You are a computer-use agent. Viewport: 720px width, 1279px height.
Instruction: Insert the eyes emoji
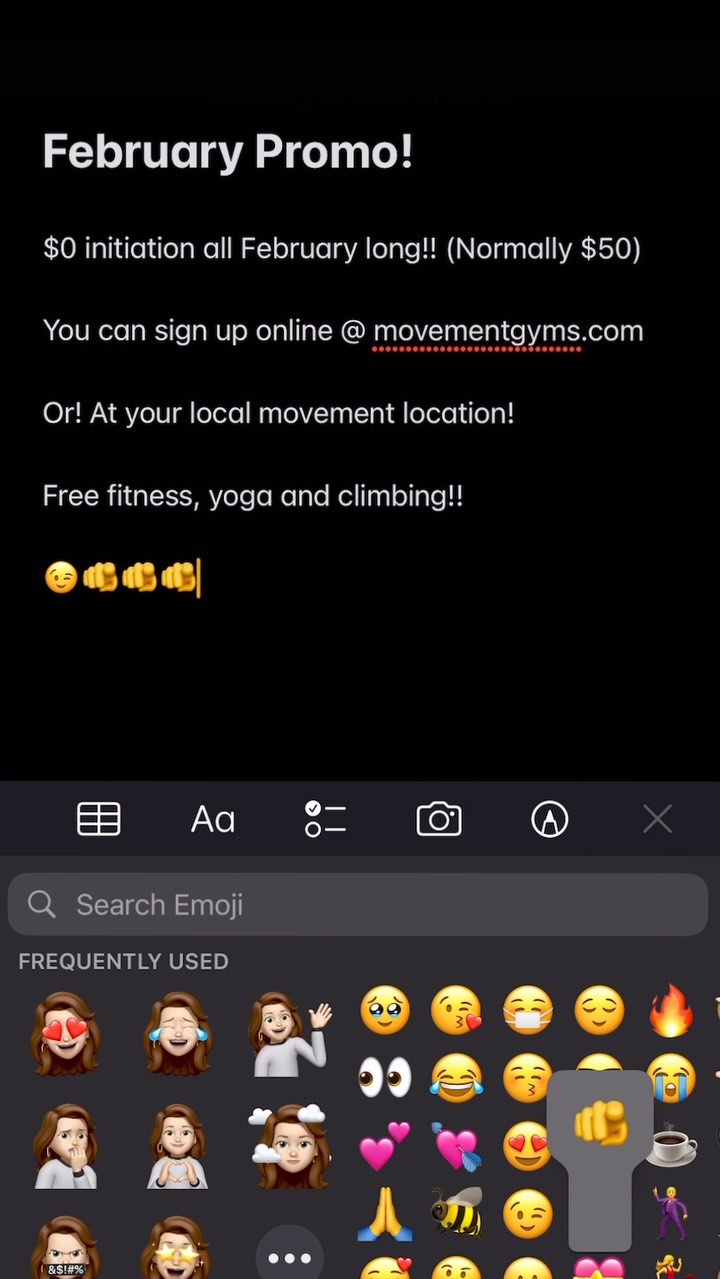tap(385, 1078)
